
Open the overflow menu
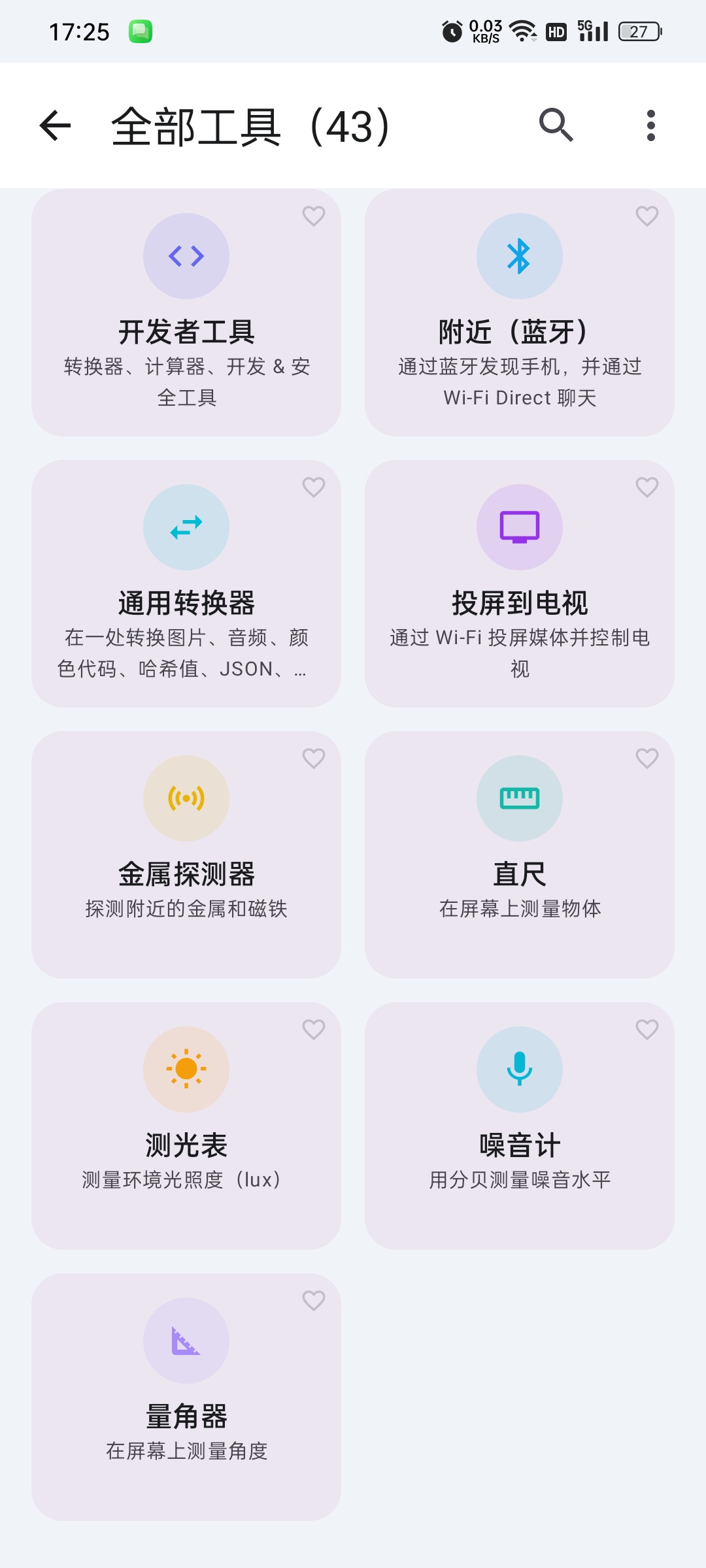click(x=650, y=125)
